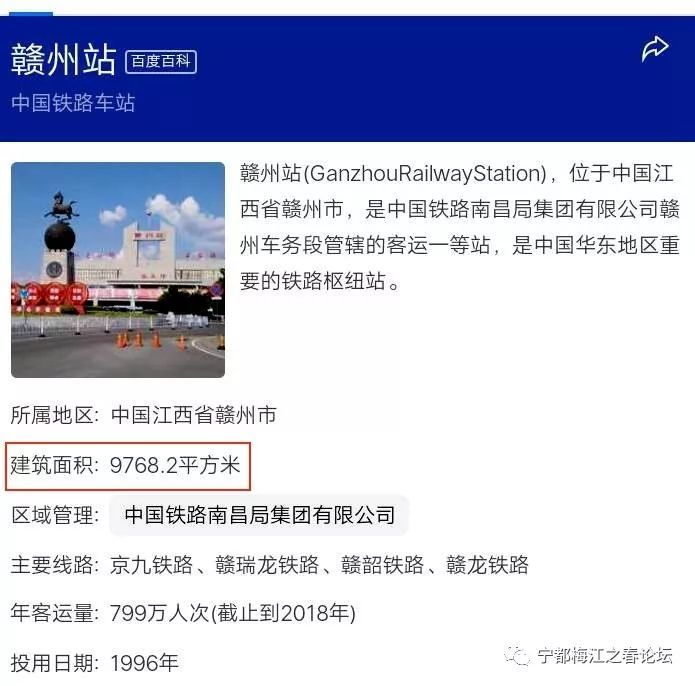Image resolution: width=695 pixels, height=686 pixels.
Task: Share the 赣州站 encyclopedia card
Action: coord(655,49)
